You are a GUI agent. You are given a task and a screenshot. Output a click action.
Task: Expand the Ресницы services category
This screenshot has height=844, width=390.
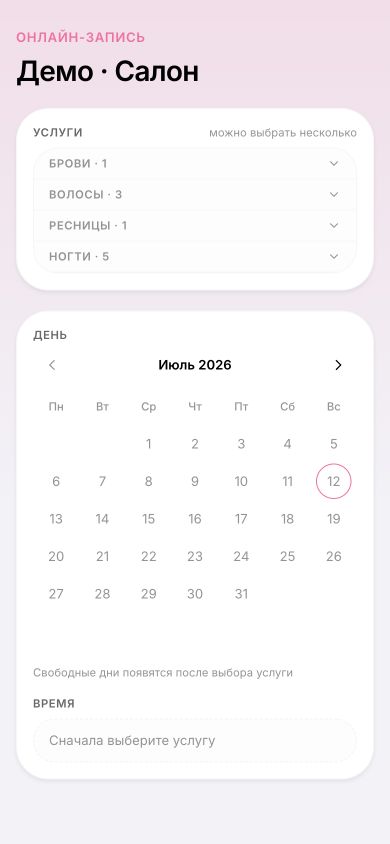[x=195, y=226]
